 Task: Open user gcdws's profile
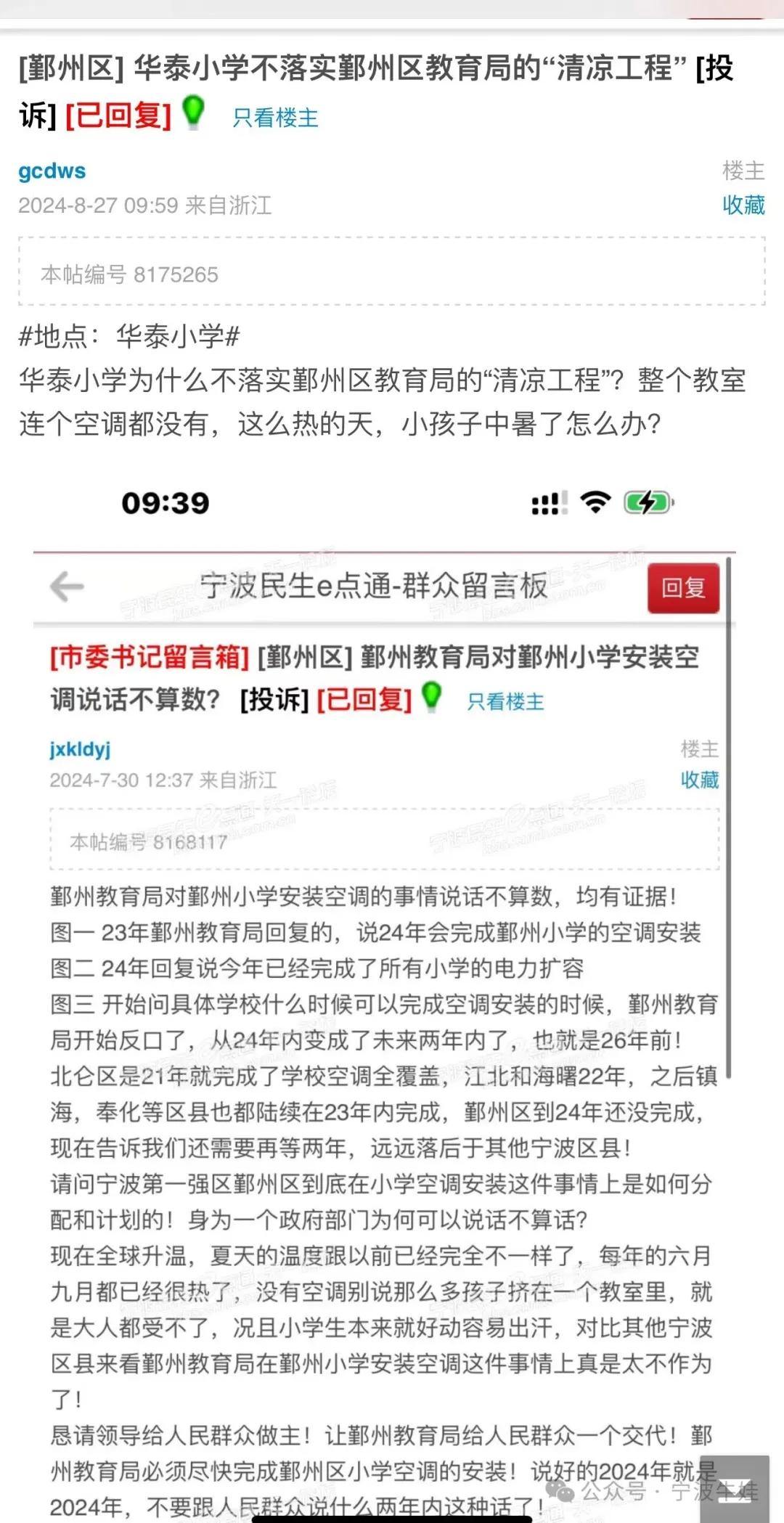coord(52,171)
